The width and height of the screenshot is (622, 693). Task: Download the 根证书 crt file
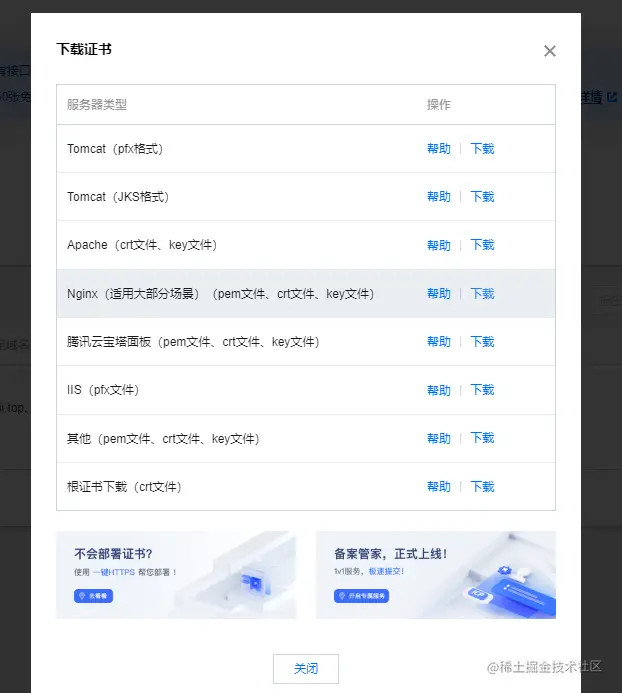482,487
